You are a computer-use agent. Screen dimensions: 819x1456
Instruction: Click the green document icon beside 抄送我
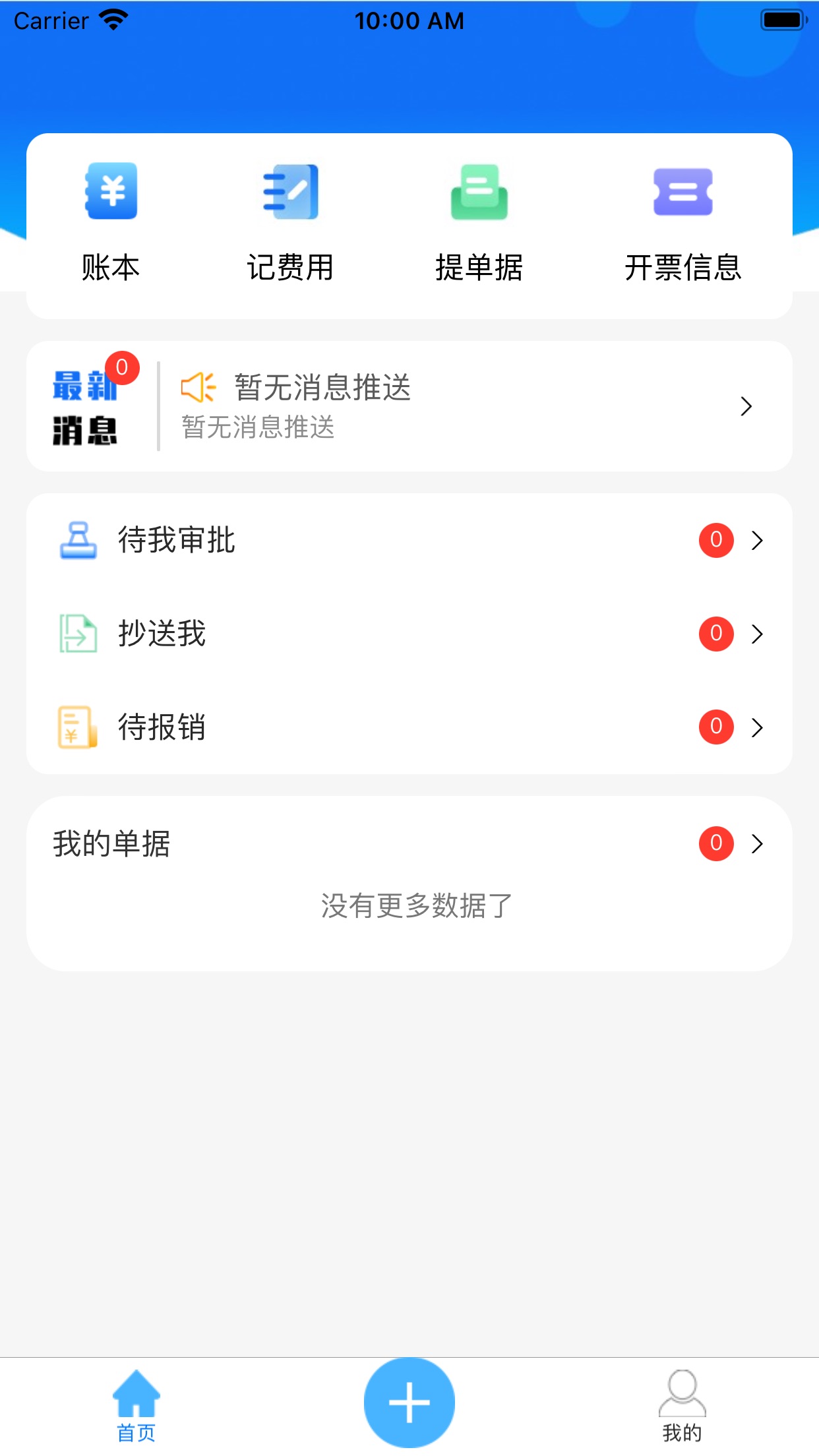click(x=78, y=634)
